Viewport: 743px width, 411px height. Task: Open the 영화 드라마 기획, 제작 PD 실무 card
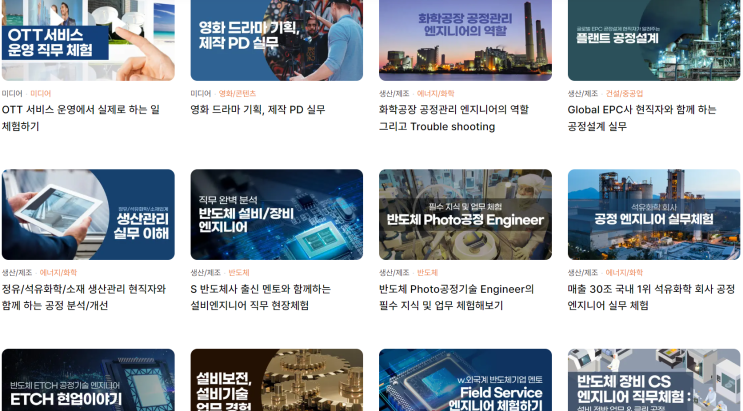coord(277,40)
